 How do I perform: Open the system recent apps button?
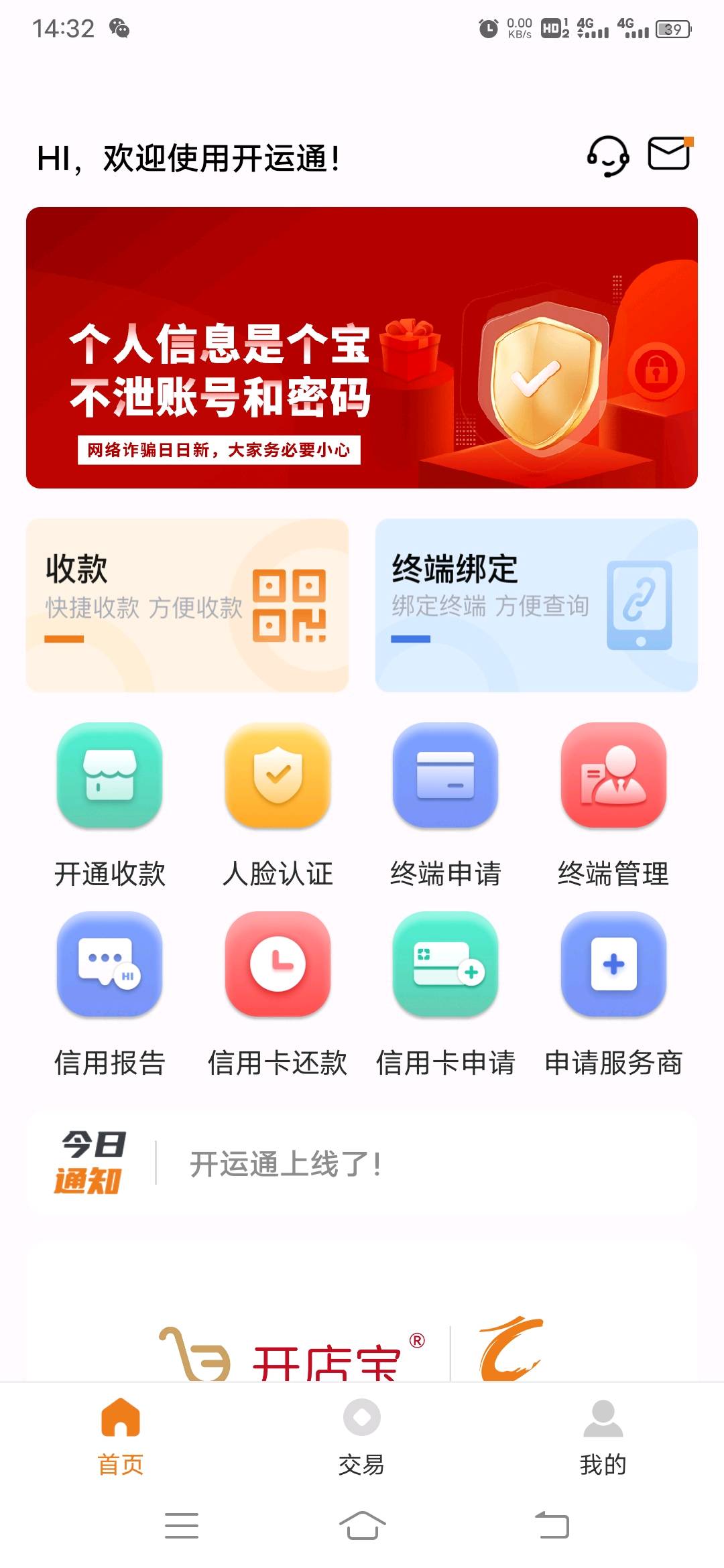click(182, 1526)
